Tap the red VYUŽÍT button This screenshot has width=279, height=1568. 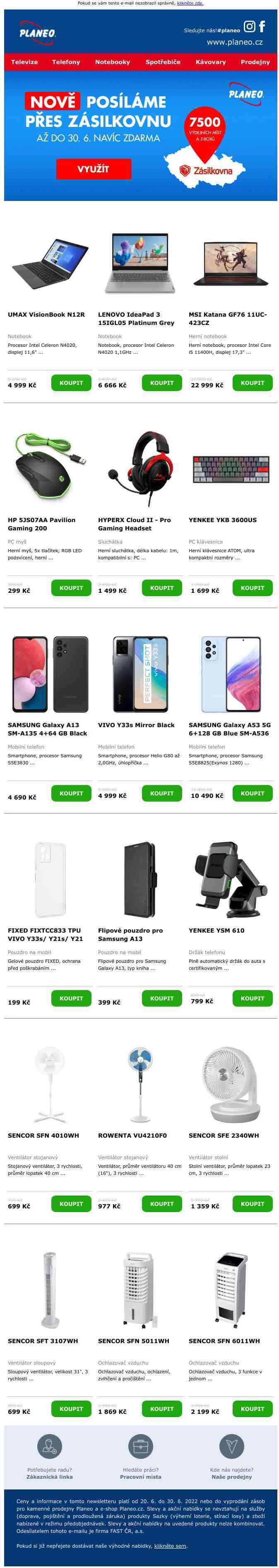pyautogui.click(x=93, y=169)
